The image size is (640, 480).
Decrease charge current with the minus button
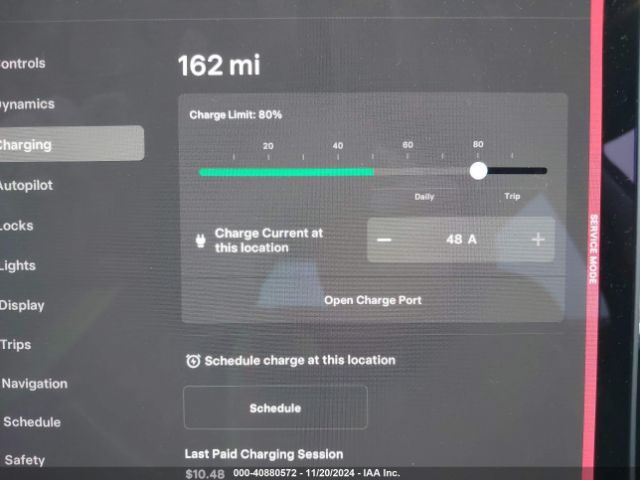(x=385, y=240)
